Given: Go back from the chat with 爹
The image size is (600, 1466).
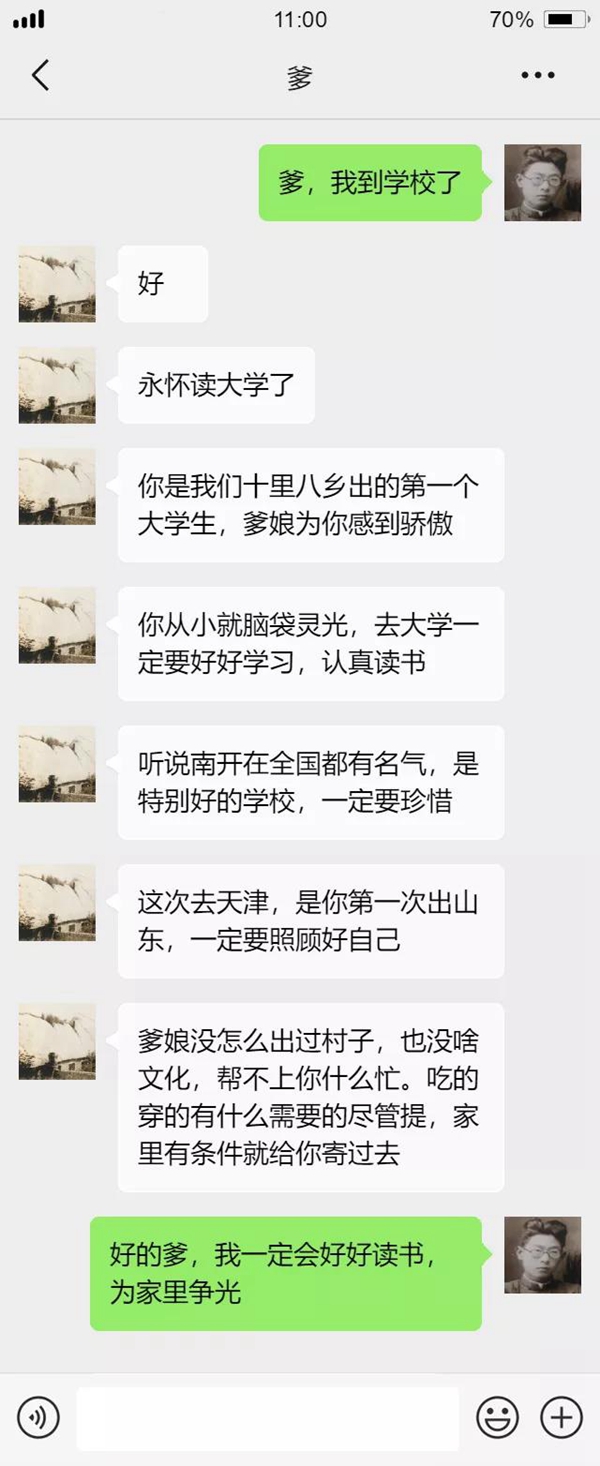Looking at the screenshot, I should click(40, 75).
